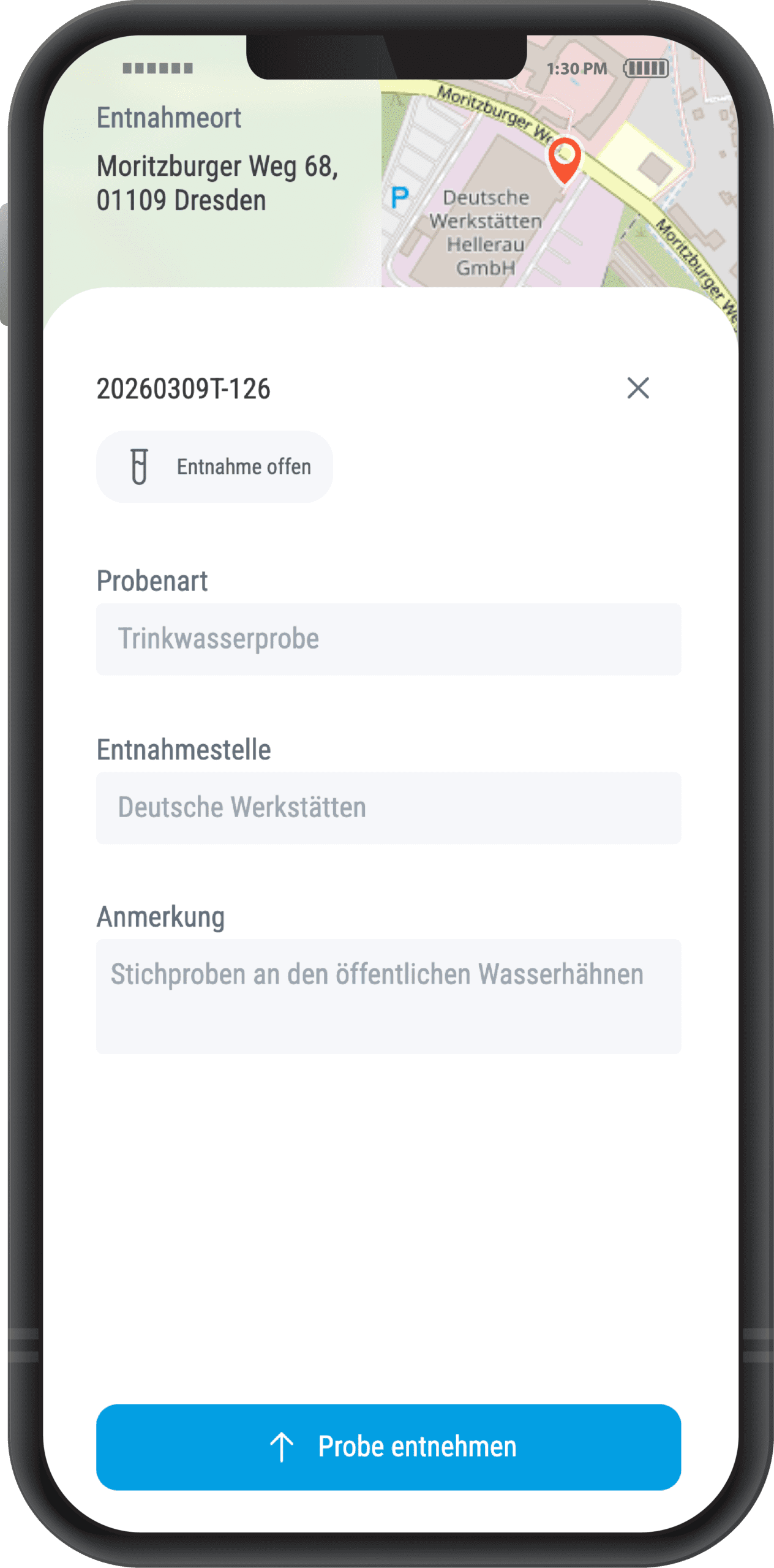Tap the Probenart field with Trinkwasserprobe

pos(388,639)
